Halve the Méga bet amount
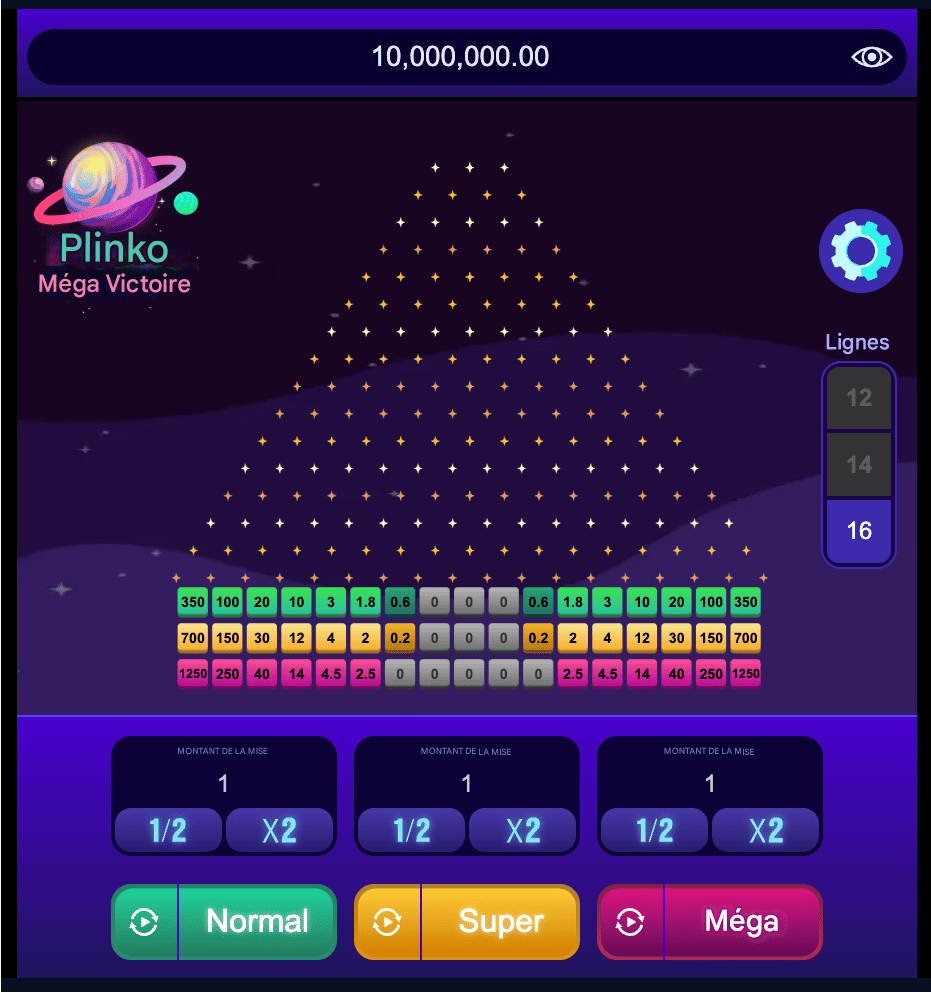The image size is (931, 994). tap(654, 830)
